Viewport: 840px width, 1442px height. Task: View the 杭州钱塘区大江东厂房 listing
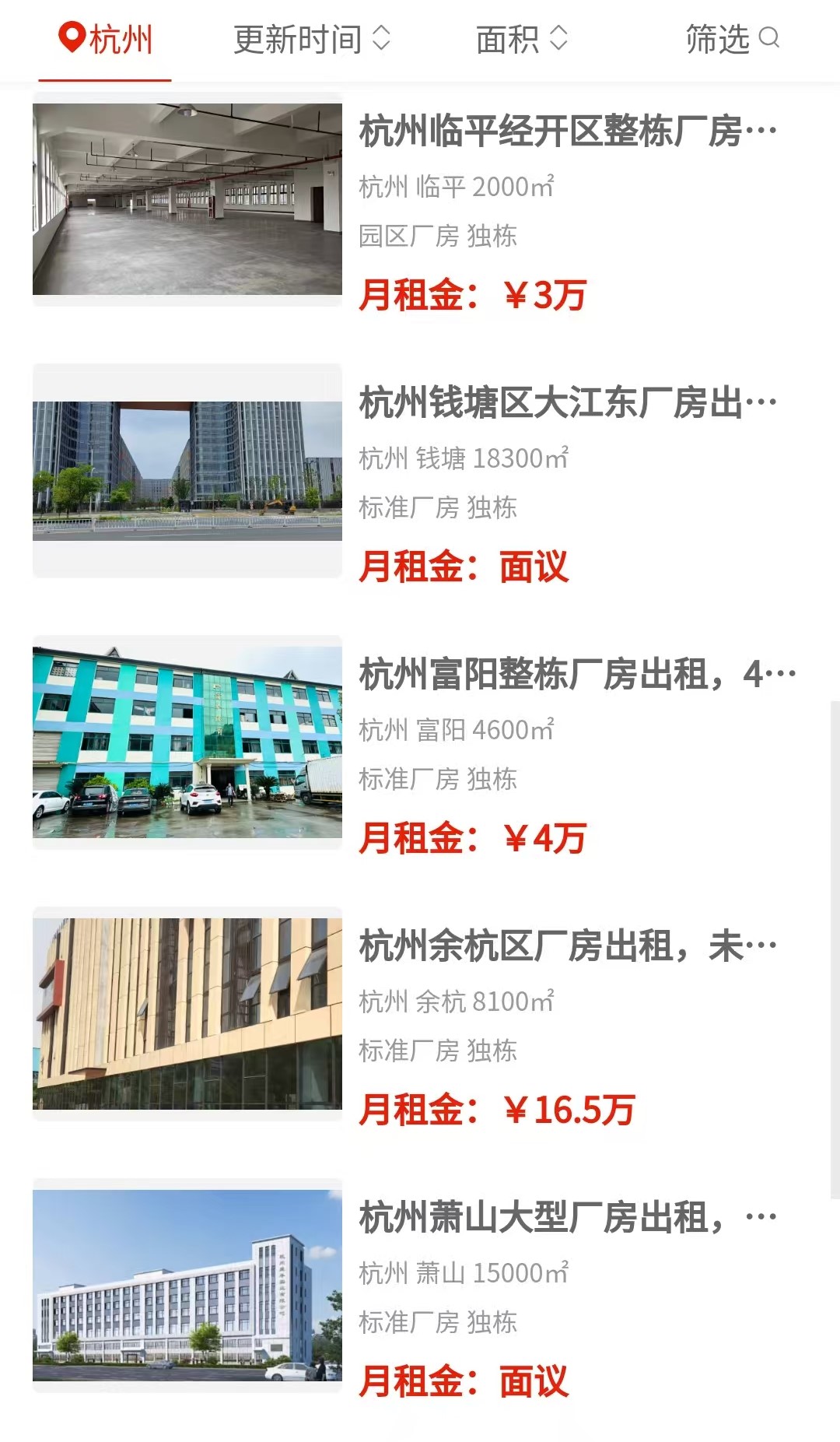[568, 403]
